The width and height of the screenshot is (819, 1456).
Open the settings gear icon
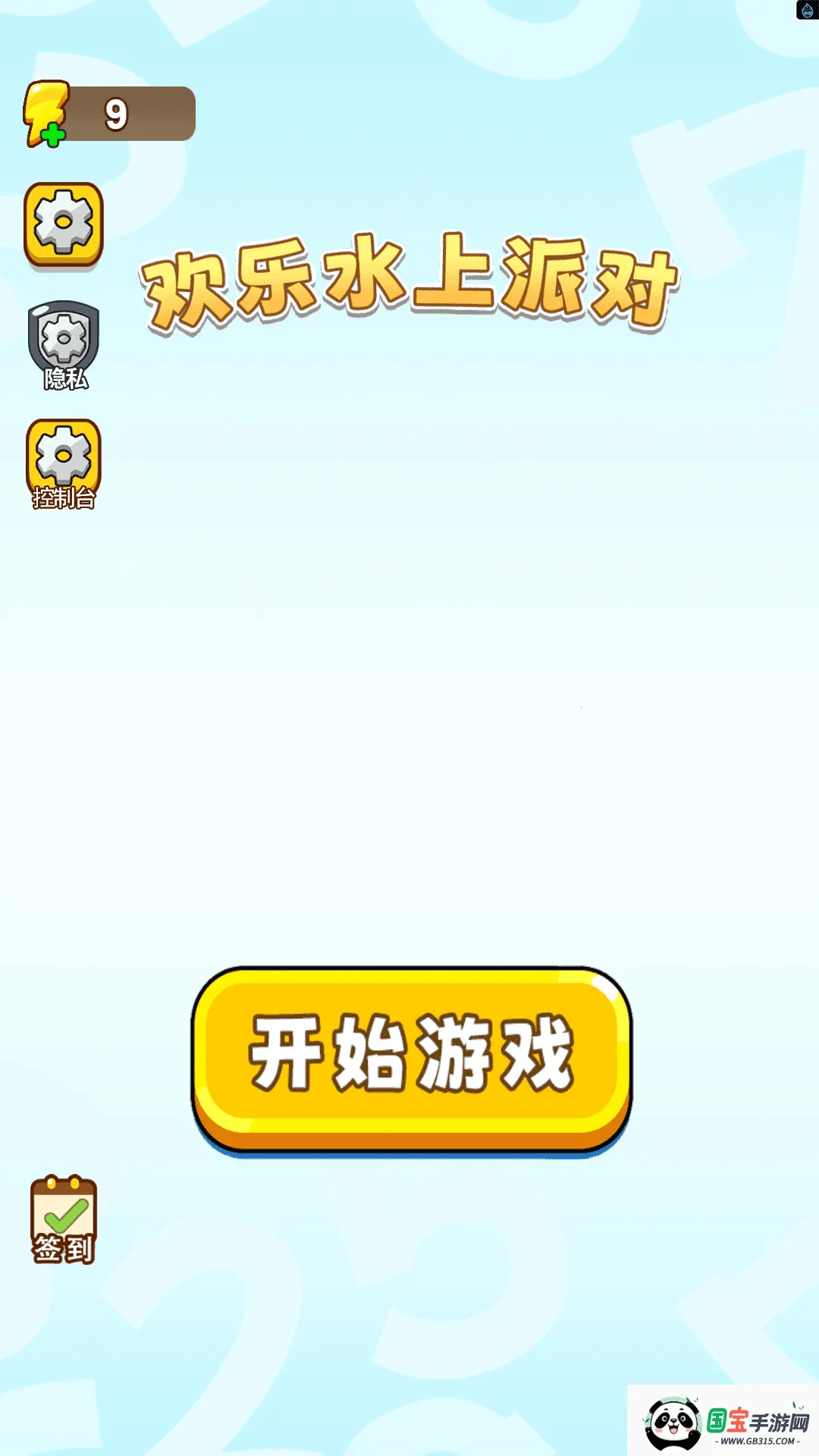coord(64,224)
